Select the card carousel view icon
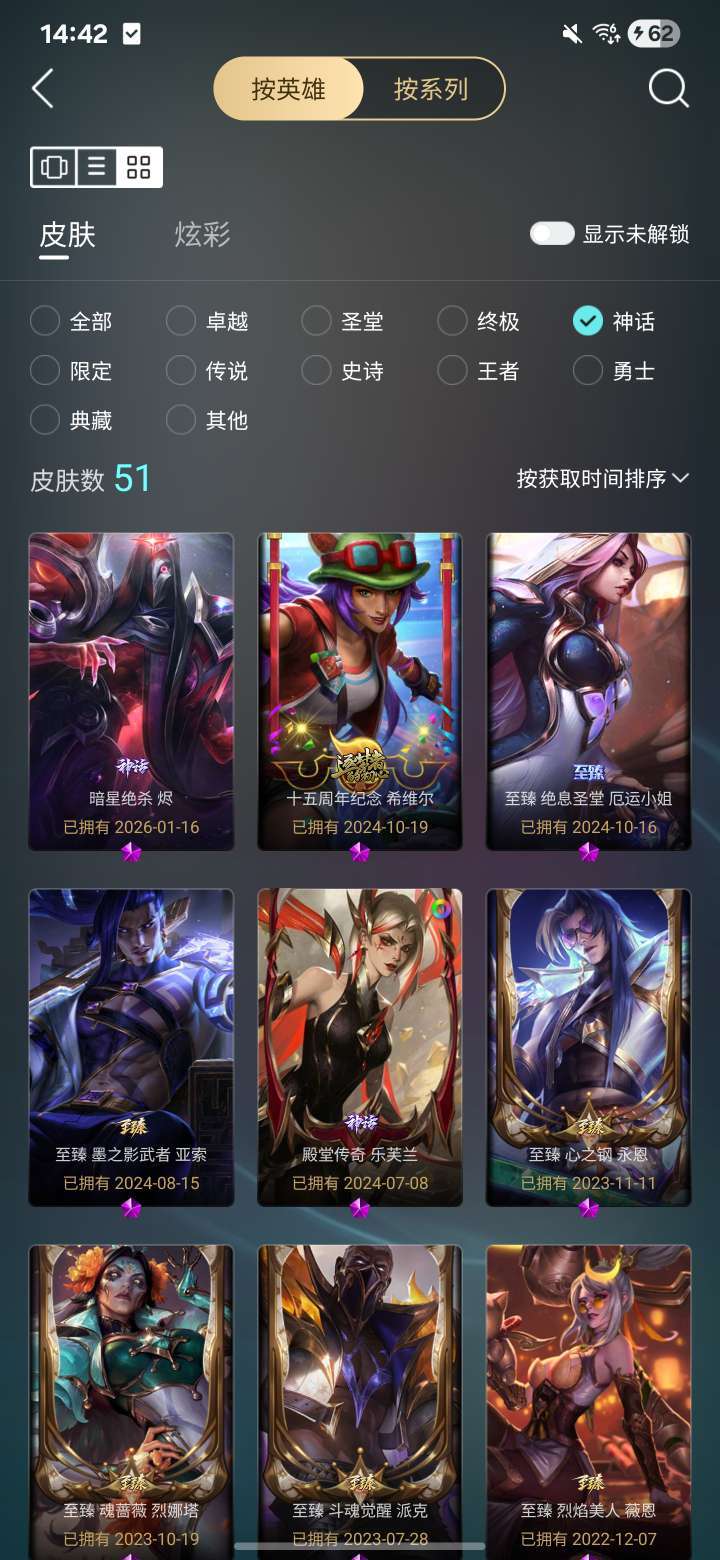This screenshot has height=1560, width=720. point(54,167)
